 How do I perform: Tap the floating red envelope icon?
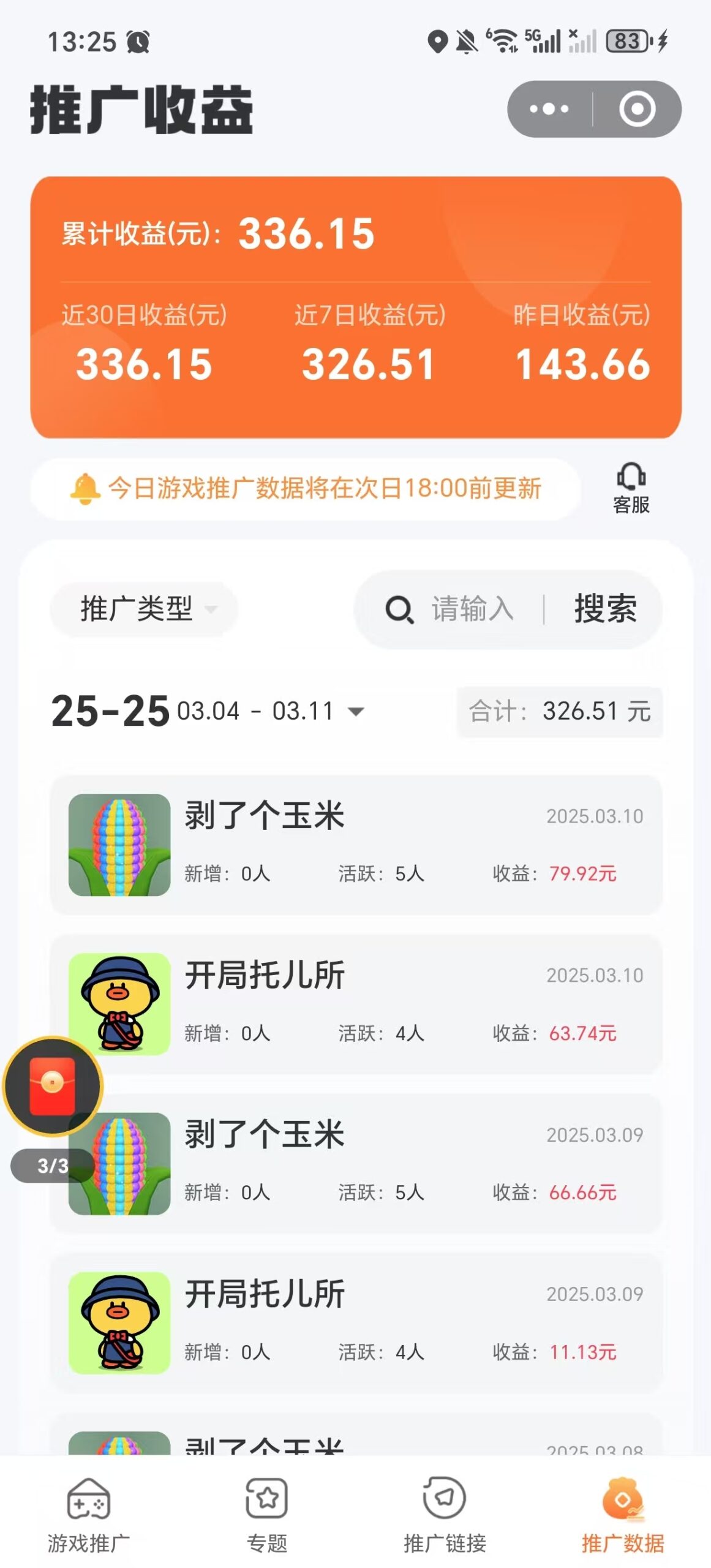(53, 1085)
